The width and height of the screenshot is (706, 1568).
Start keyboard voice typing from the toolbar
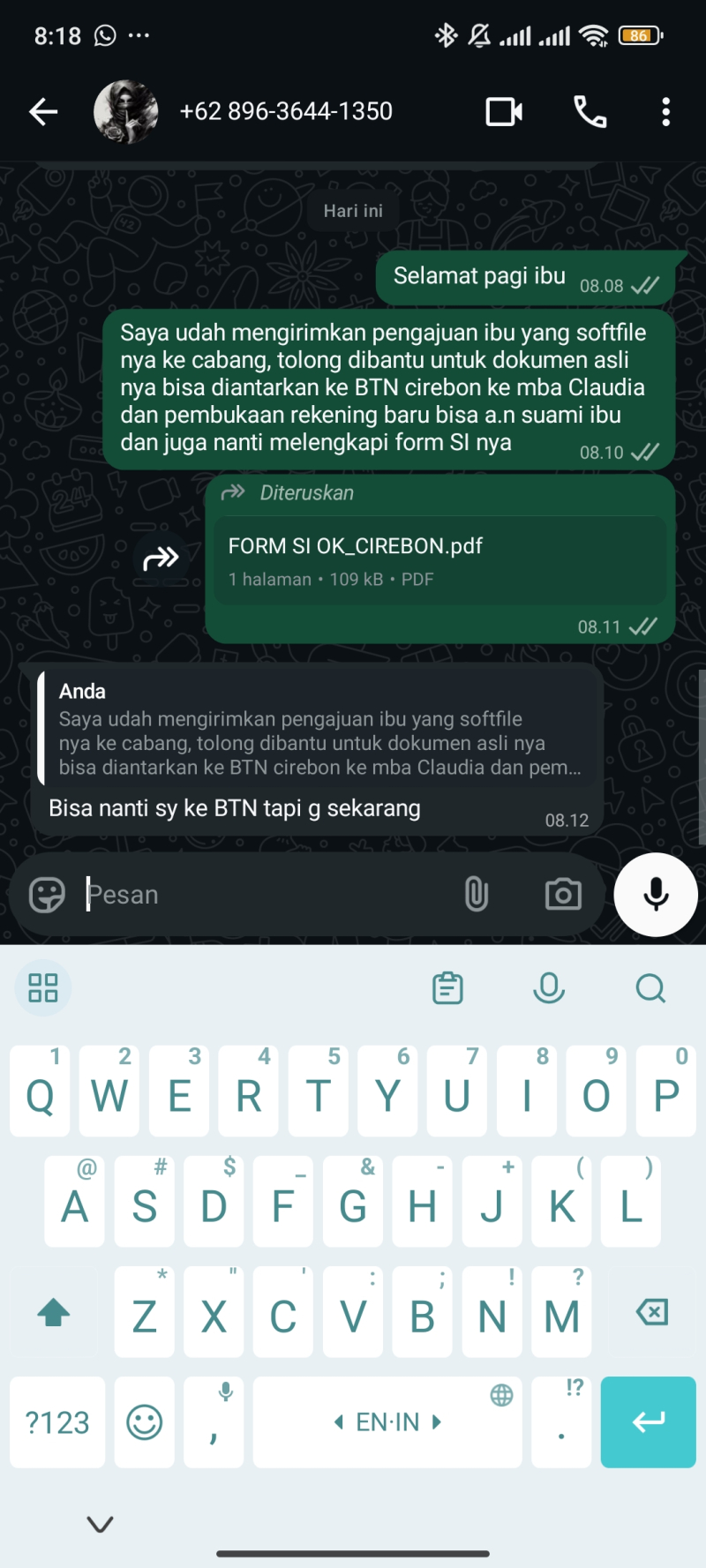pyautogui.click(x=549, y=988)
